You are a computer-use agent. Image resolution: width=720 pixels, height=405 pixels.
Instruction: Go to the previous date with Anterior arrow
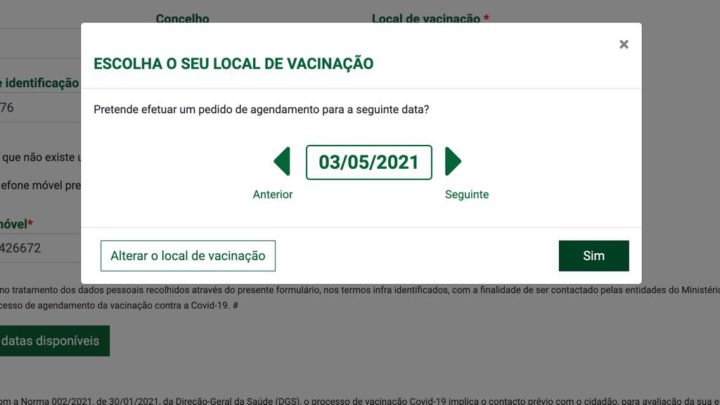click(282, 161)
